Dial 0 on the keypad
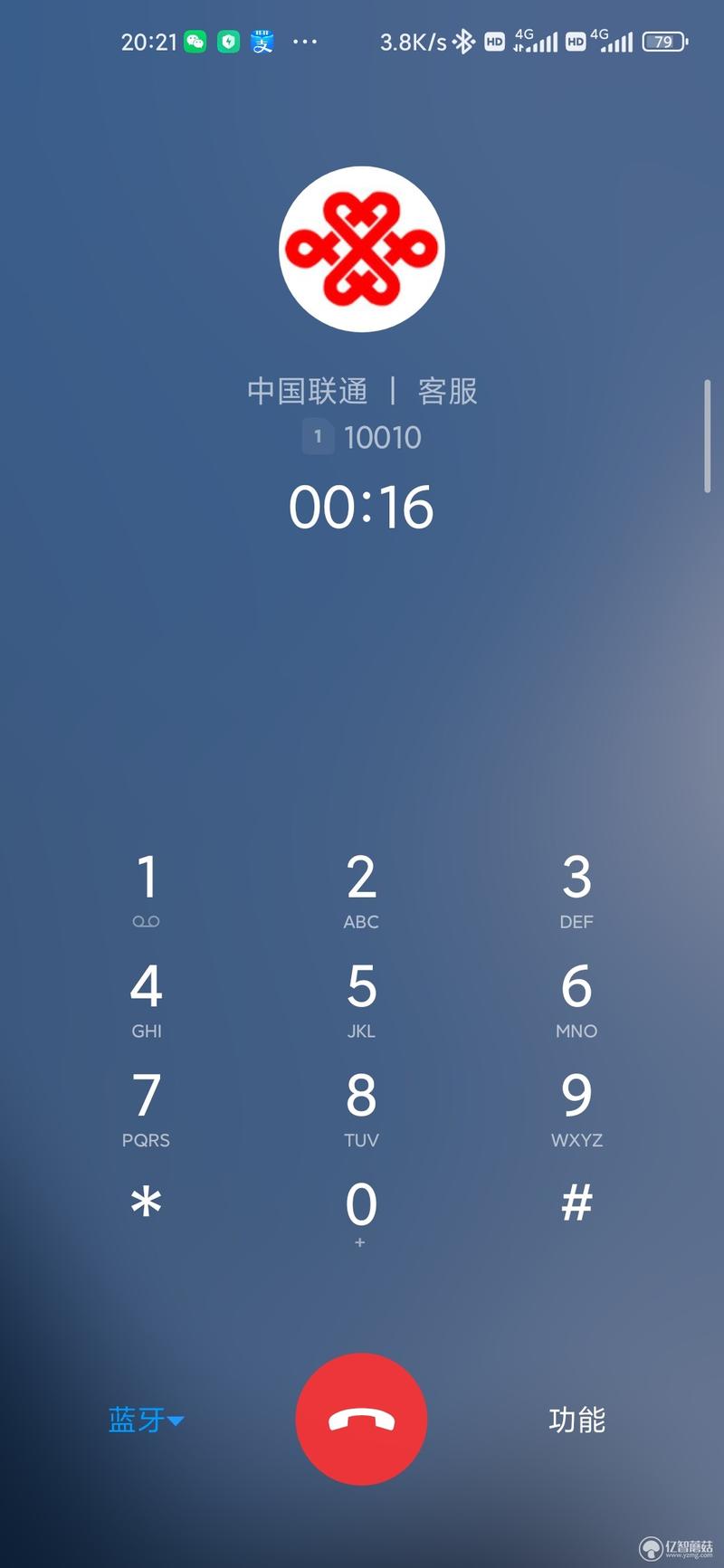This screenshot has height=1568, width=724. 361,1212
